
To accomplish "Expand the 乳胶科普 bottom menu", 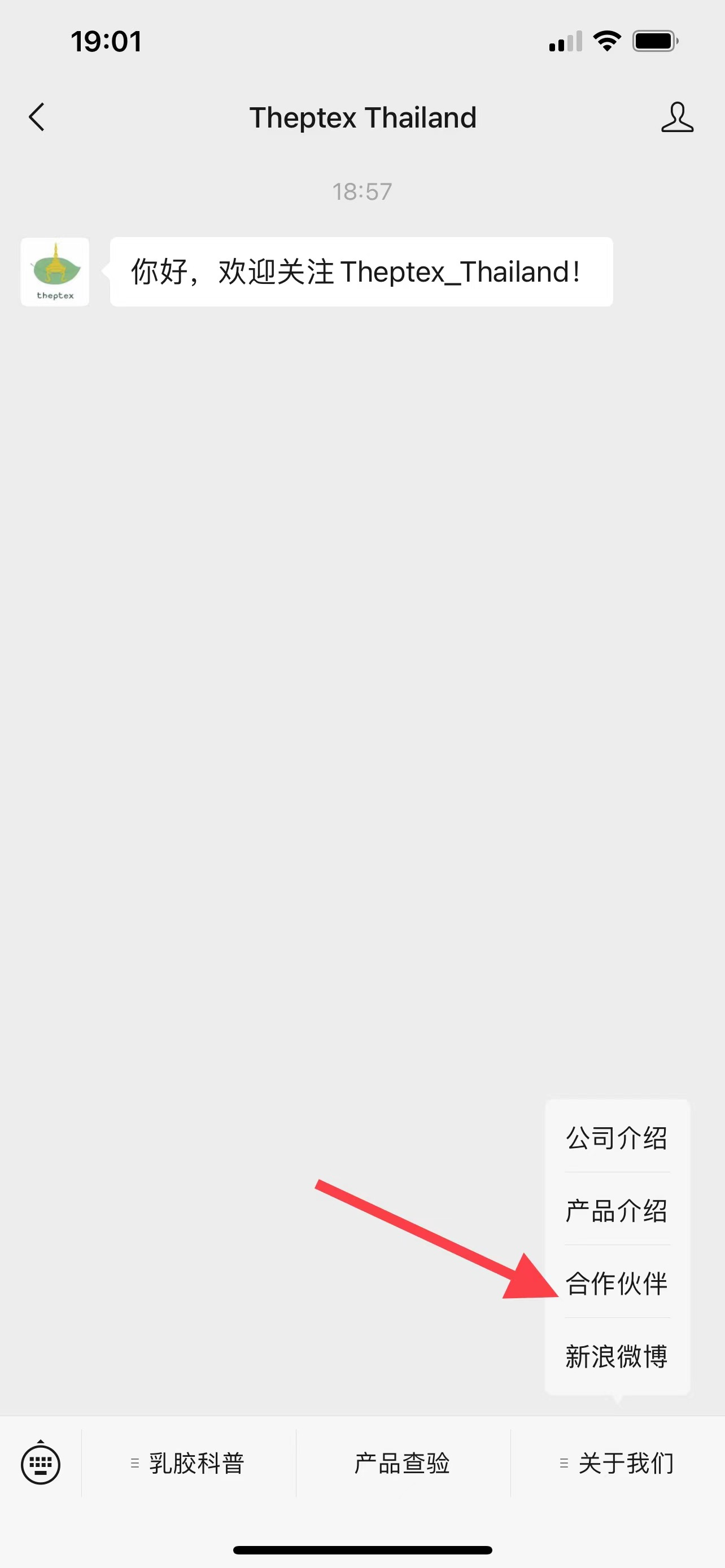I will point(189,1462).
